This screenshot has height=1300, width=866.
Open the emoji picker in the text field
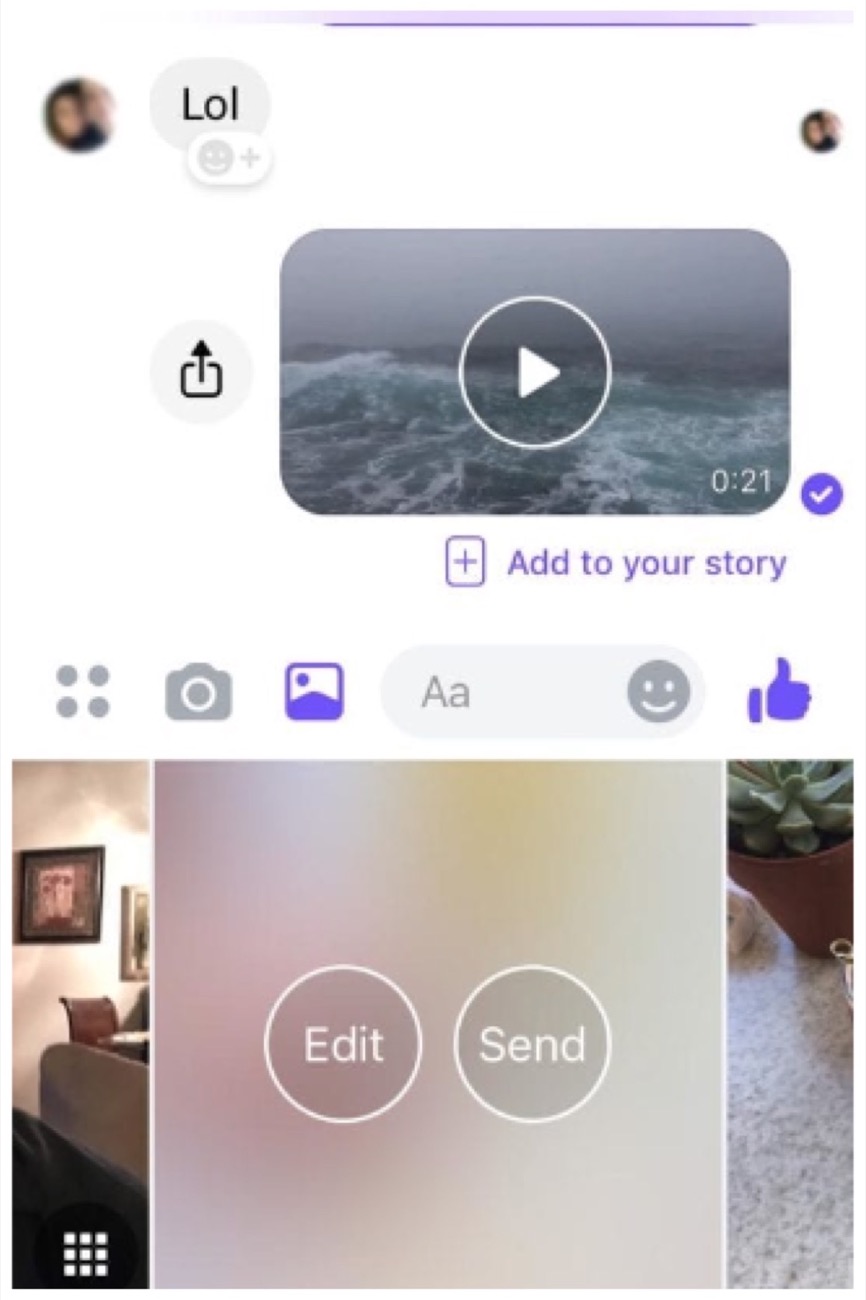click(658, 691)
